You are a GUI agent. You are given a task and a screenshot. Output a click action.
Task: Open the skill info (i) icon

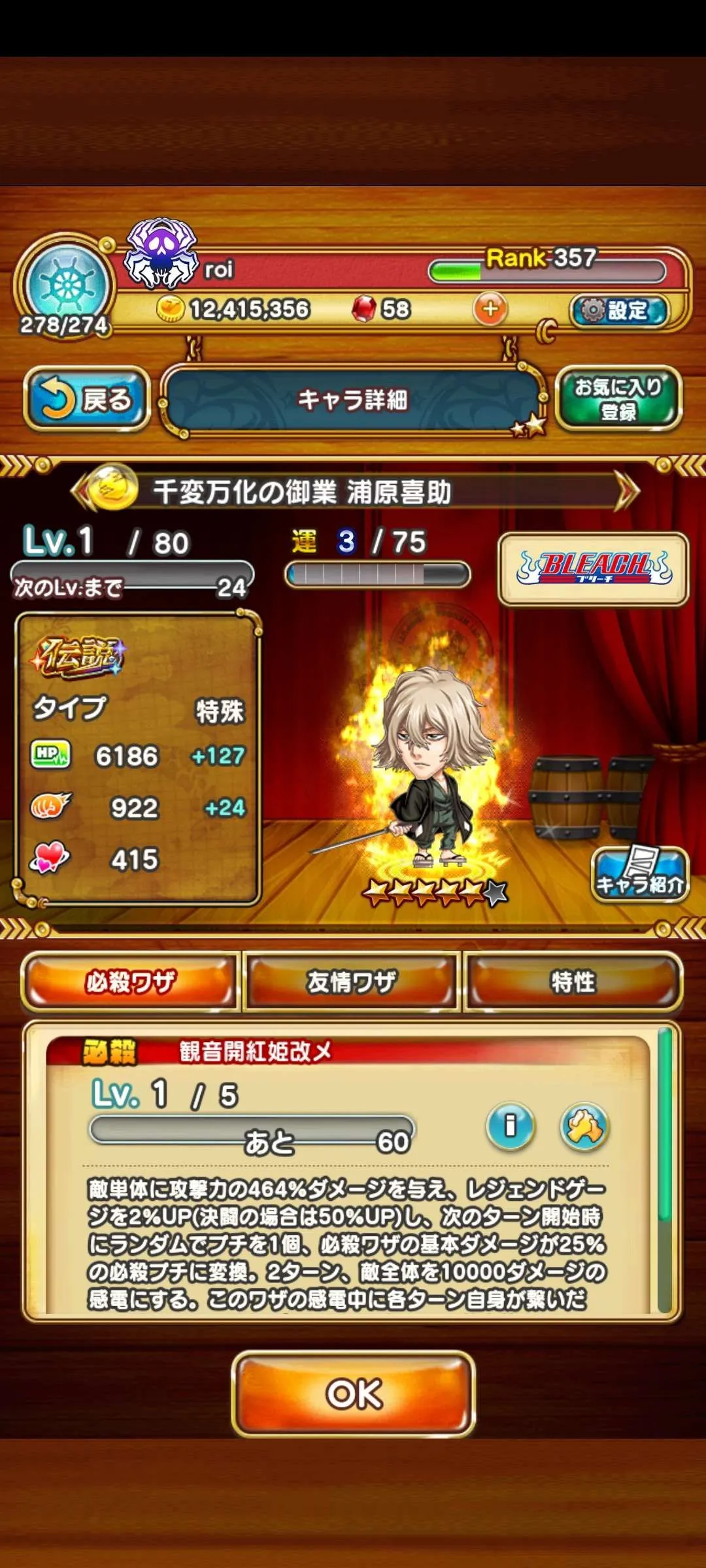pyautogui.click(x=510, y=1126)
